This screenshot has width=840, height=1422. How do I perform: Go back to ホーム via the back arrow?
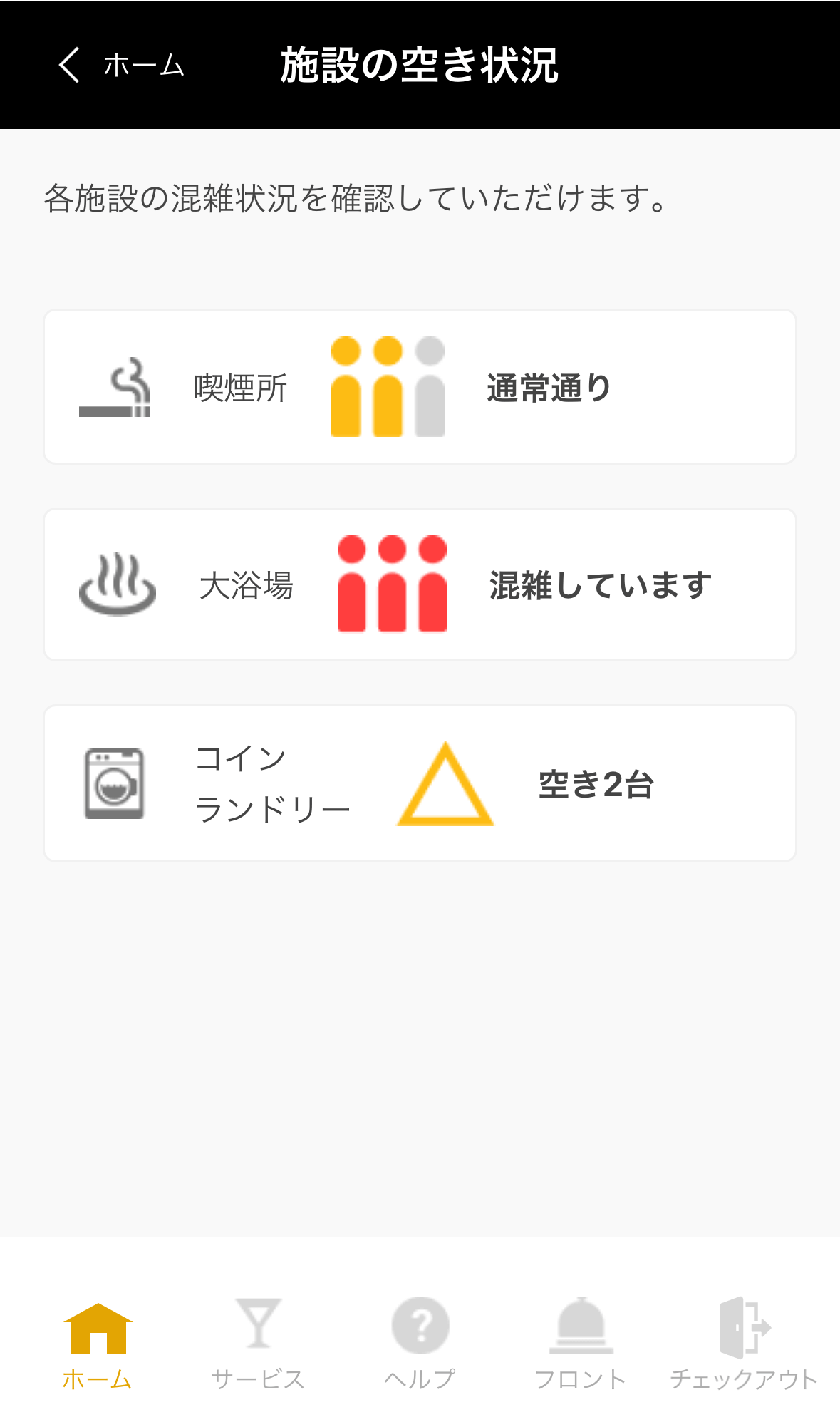[x=71, y=66]
